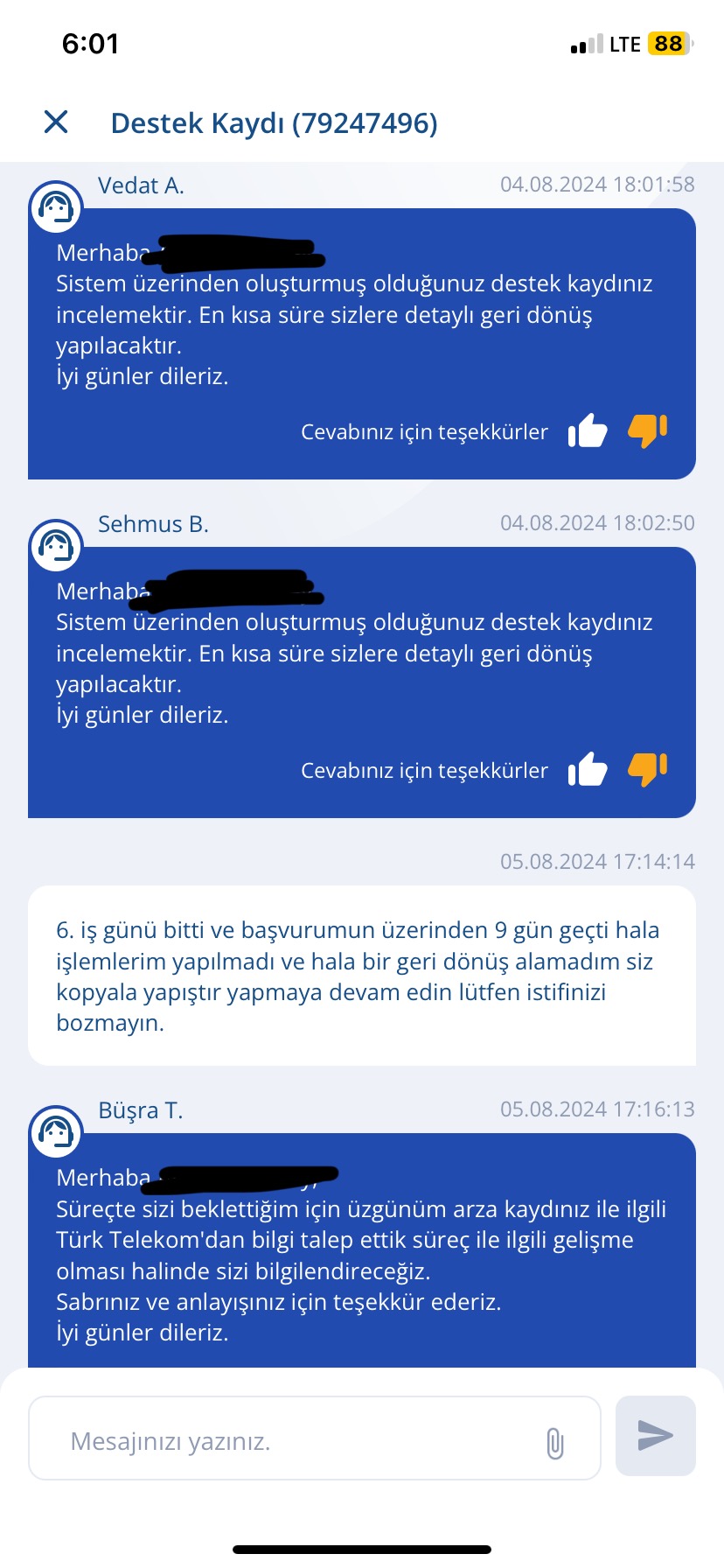
Task: Give thumbs up to Vedat A.'s reply
Action: [588, 430]
